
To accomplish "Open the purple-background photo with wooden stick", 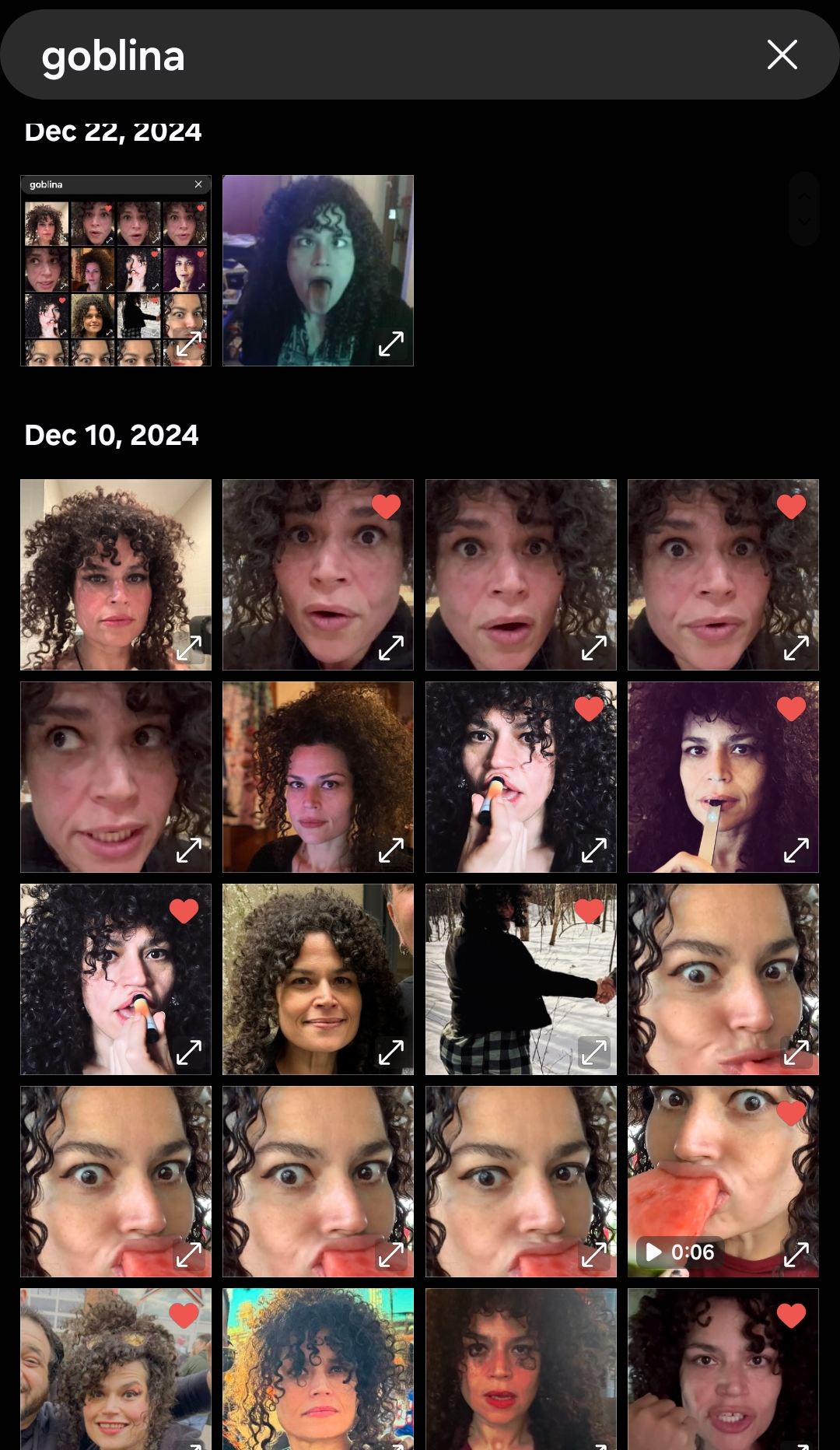I will 723,778.
